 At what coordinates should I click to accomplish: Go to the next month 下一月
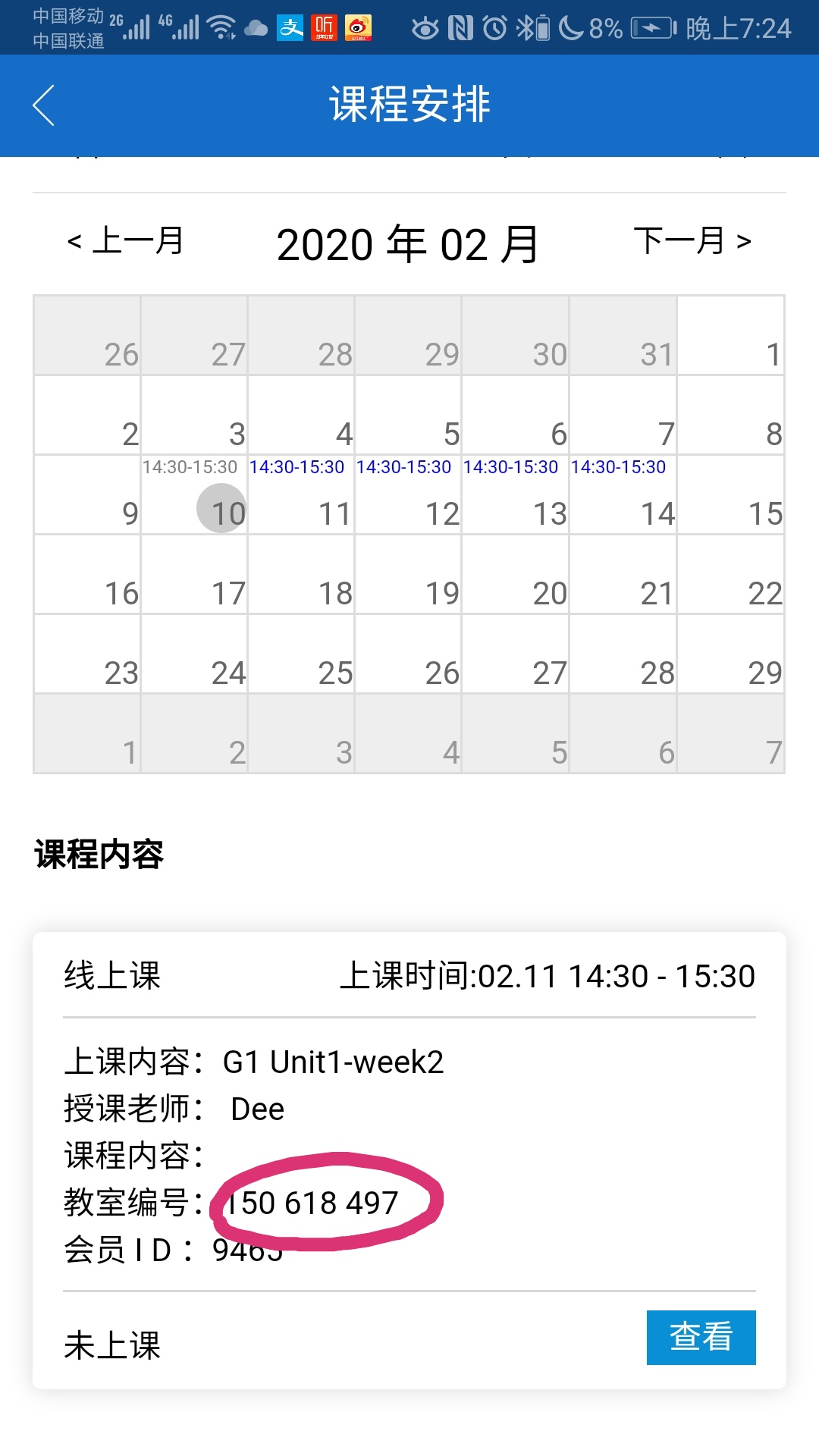coord(692,242)
